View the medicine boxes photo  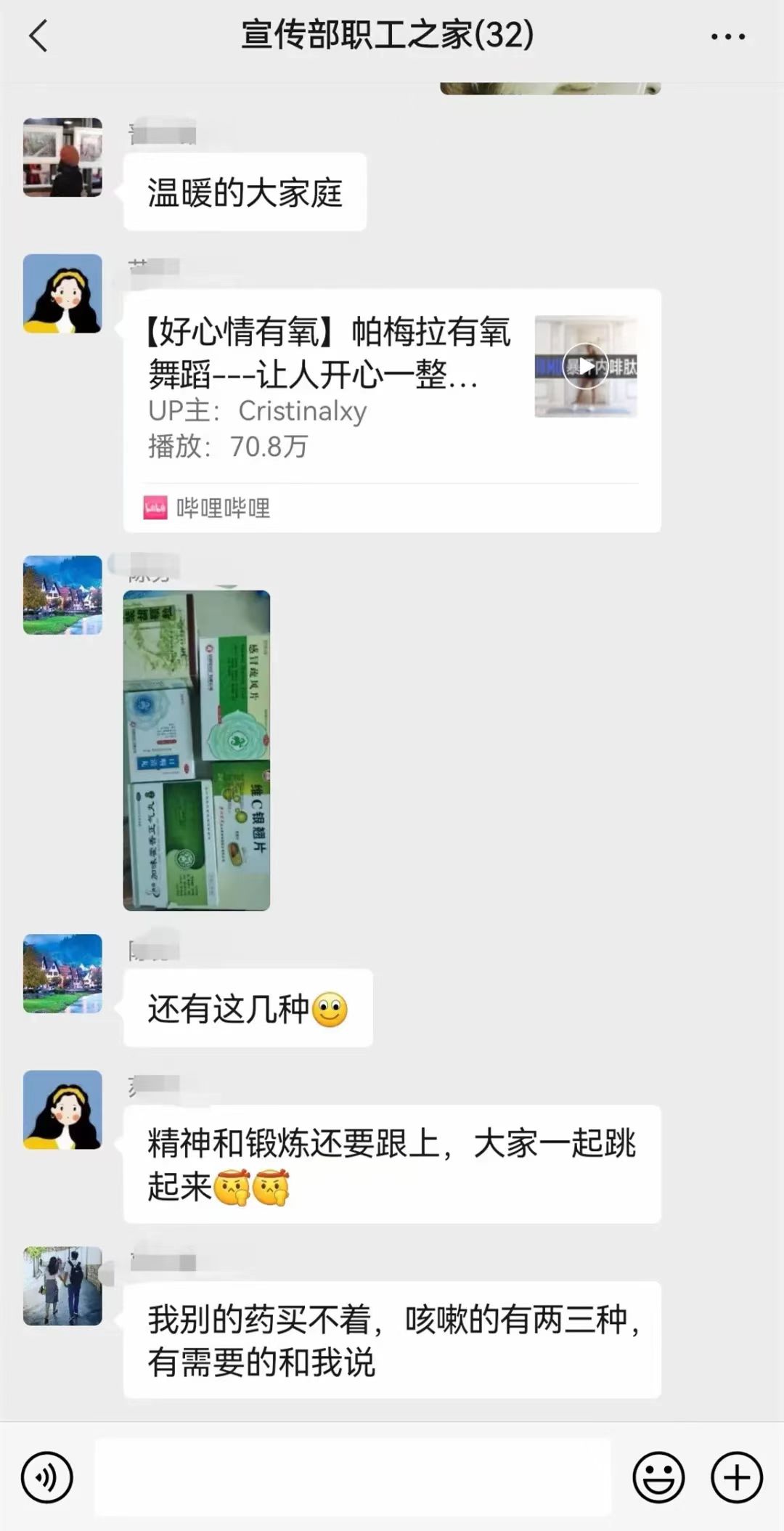click(x=197, y=750)
